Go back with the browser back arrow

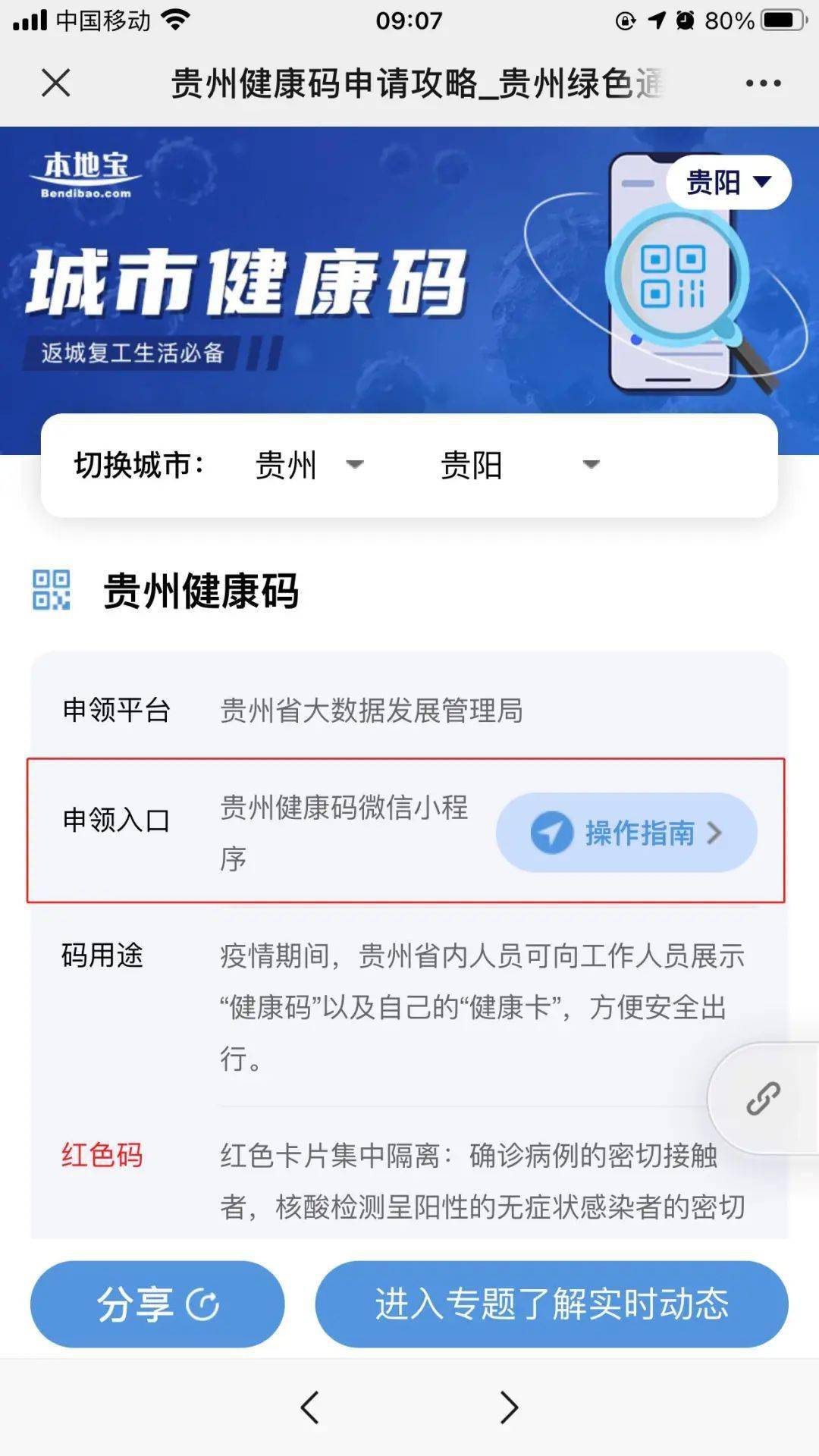click(x=309, y=1407)
